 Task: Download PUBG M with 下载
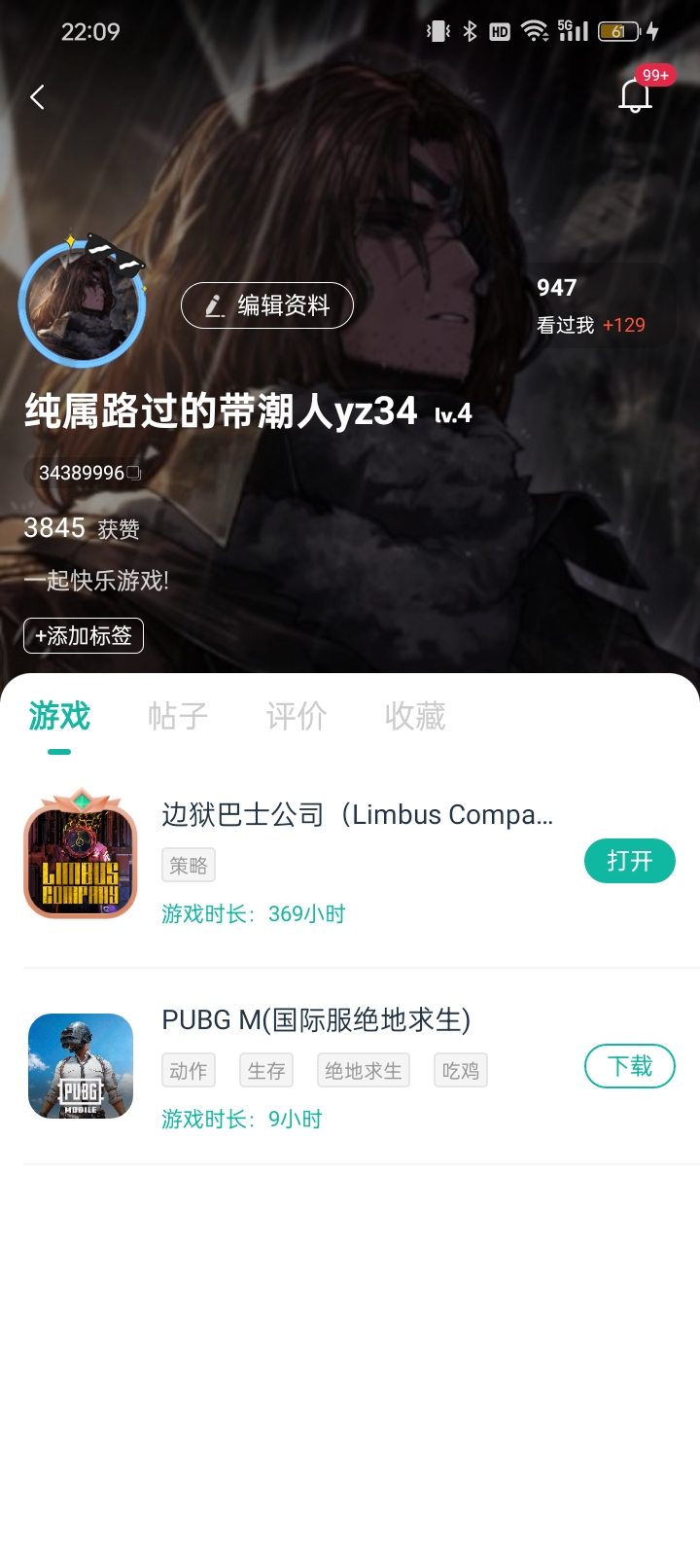point(629,1067)
